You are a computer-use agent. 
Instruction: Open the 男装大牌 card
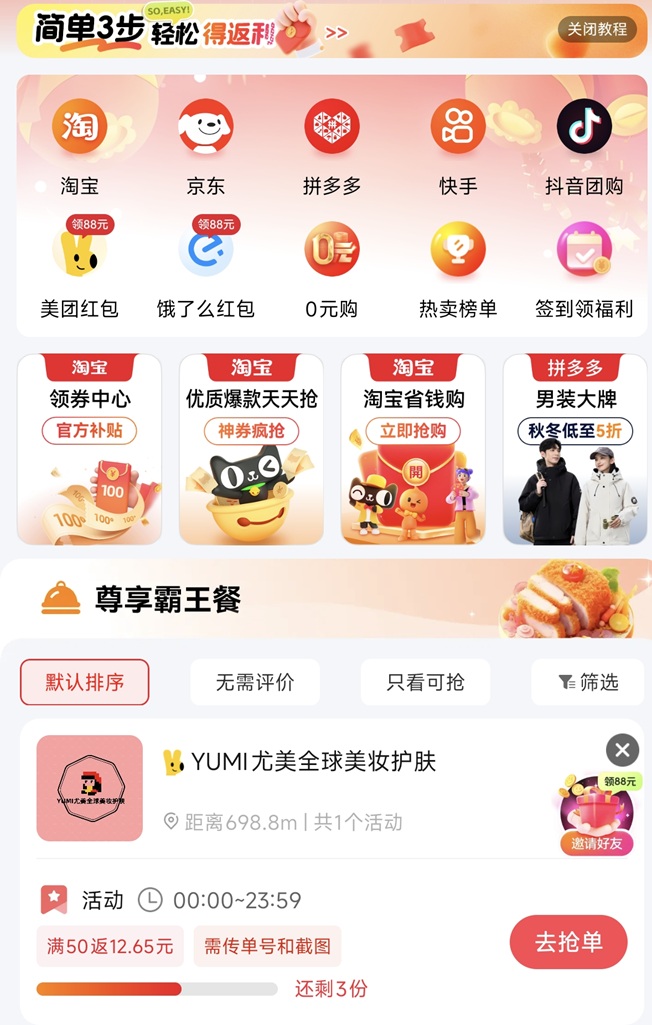575,449
